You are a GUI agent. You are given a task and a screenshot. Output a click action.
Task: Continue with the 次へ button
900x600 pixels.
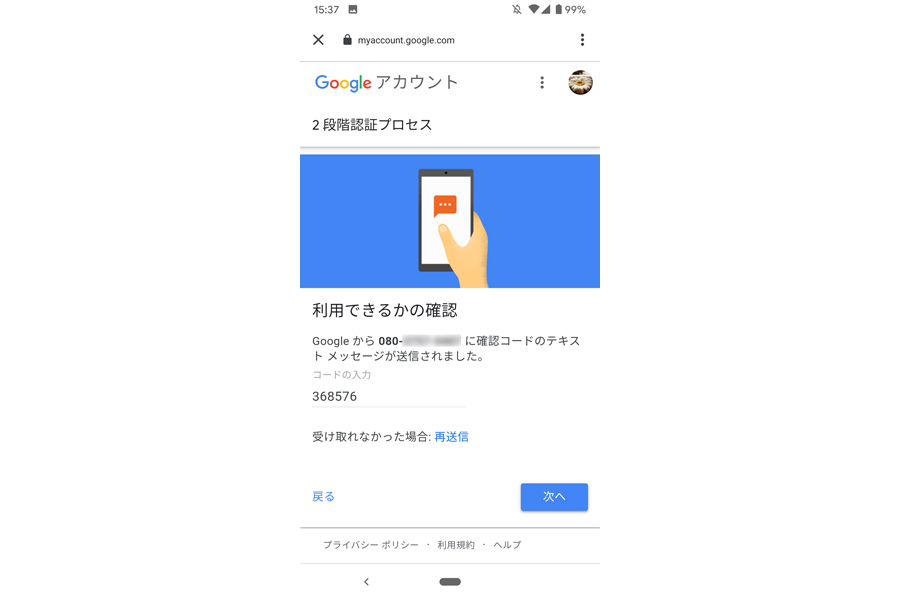click(x=554, y=497)
